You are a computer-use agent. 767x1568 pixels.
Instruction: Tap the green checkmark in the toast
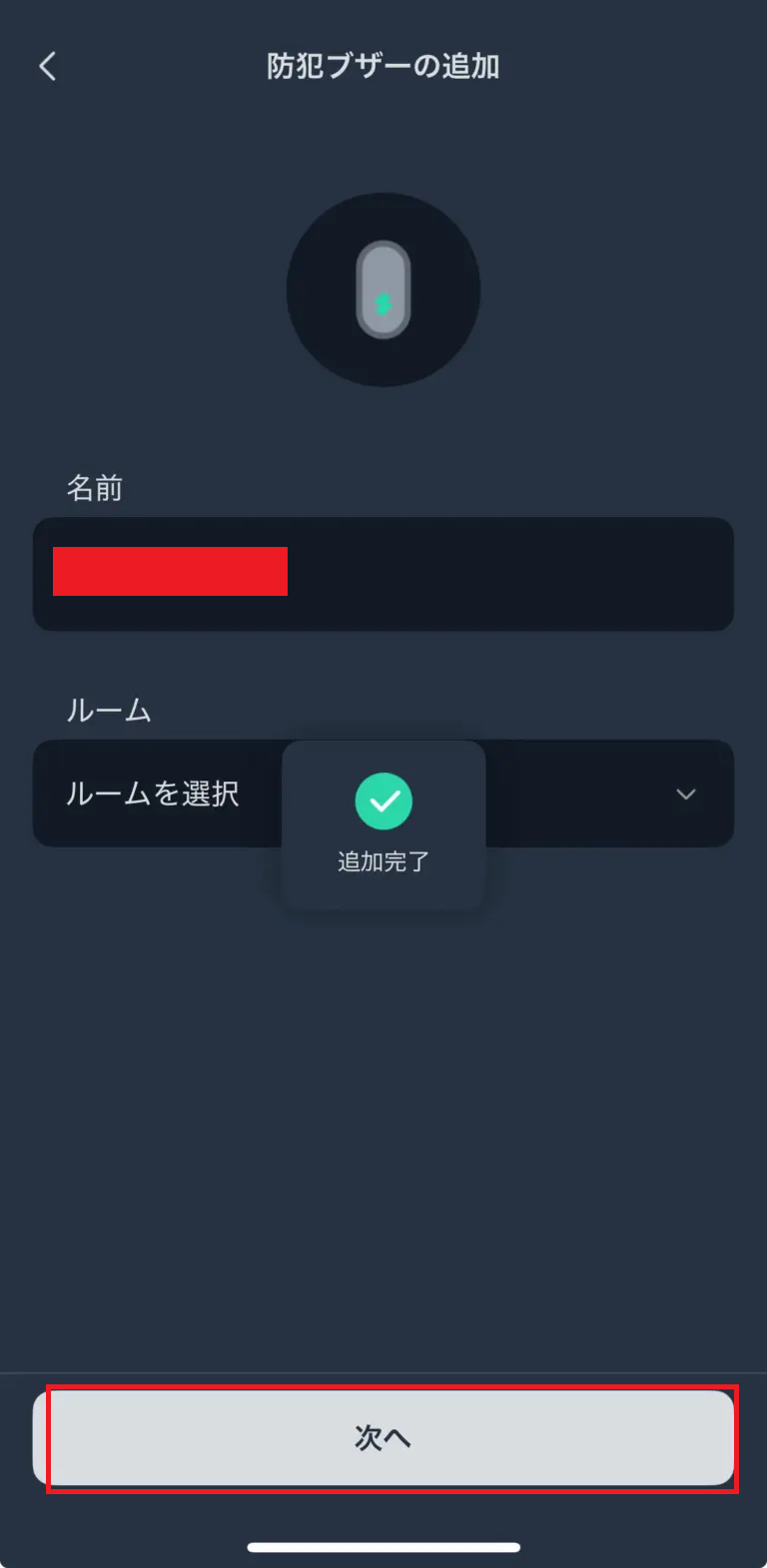[x=383, y=799]
